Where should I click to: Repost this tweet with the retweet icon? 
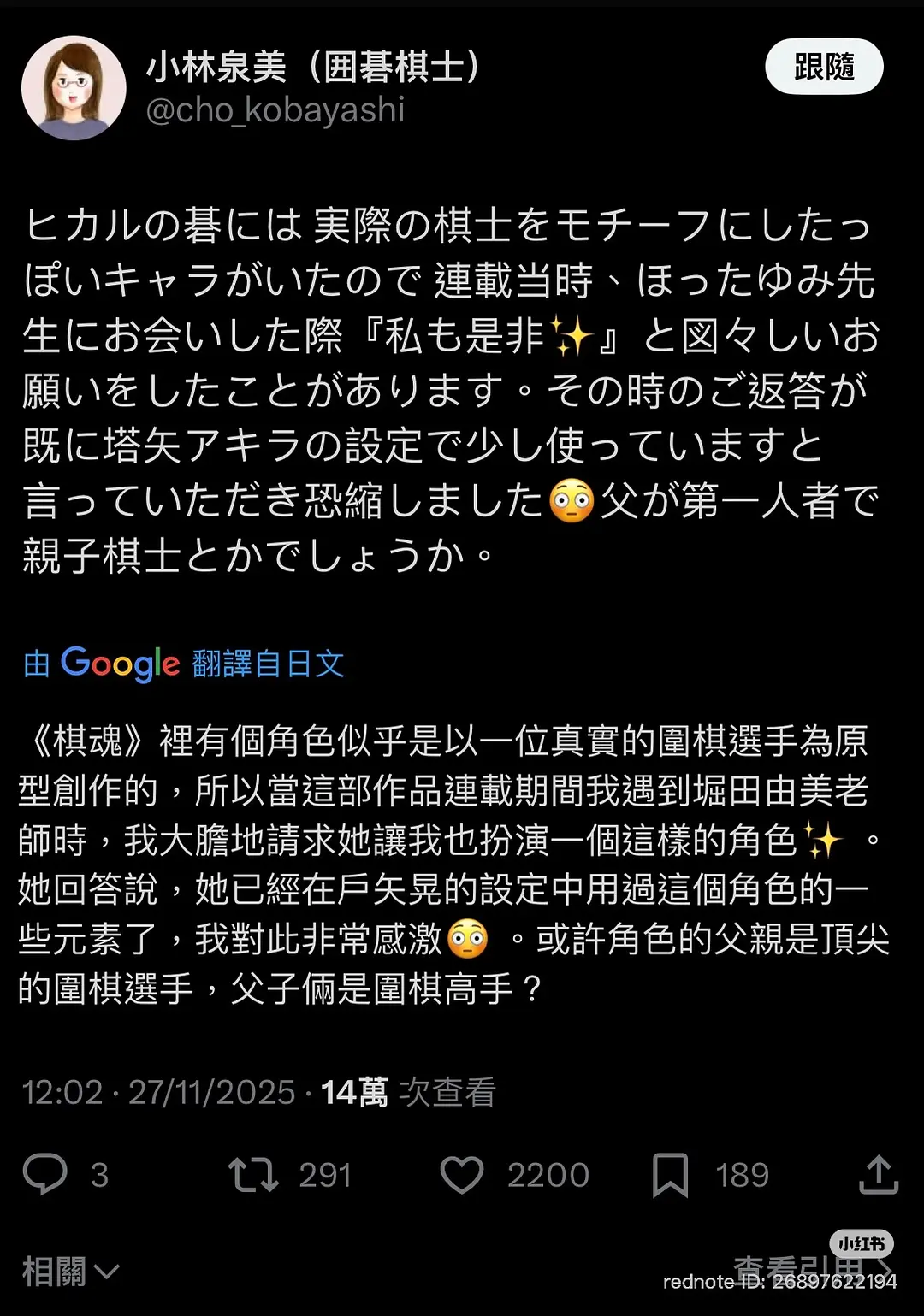coord(253,1174)
